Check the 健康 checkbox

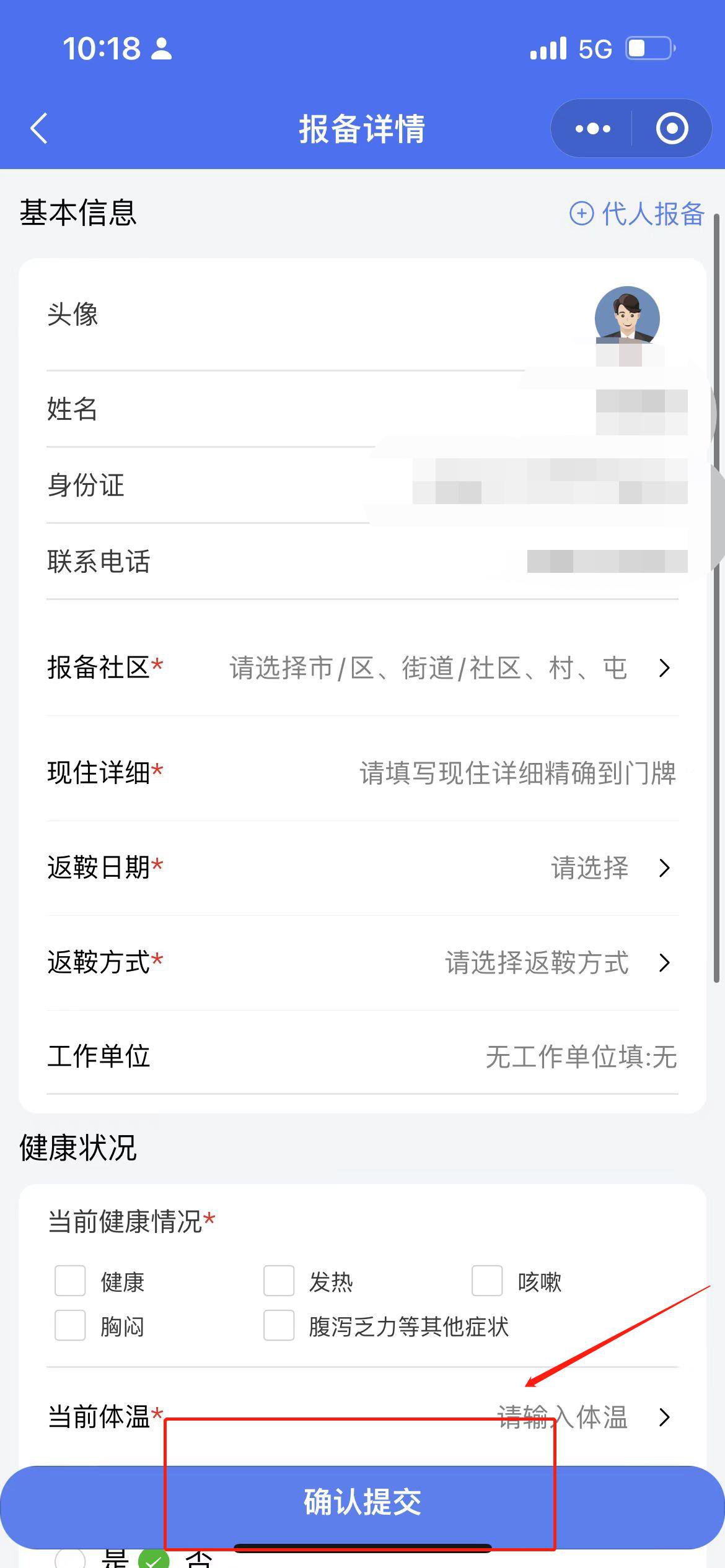click(70, 1281)
